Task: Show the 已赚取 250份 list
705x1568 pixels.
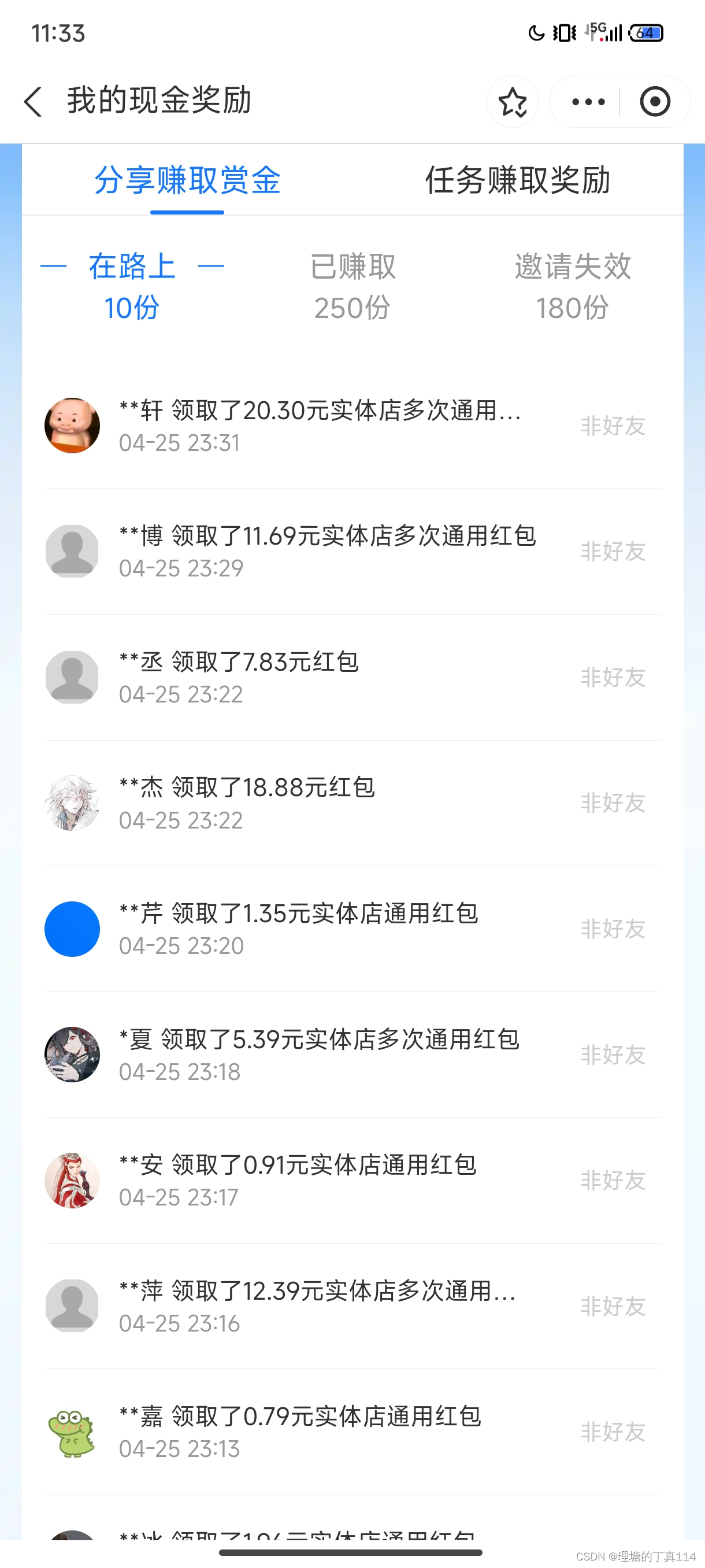Action: click(x=353, y=286)
